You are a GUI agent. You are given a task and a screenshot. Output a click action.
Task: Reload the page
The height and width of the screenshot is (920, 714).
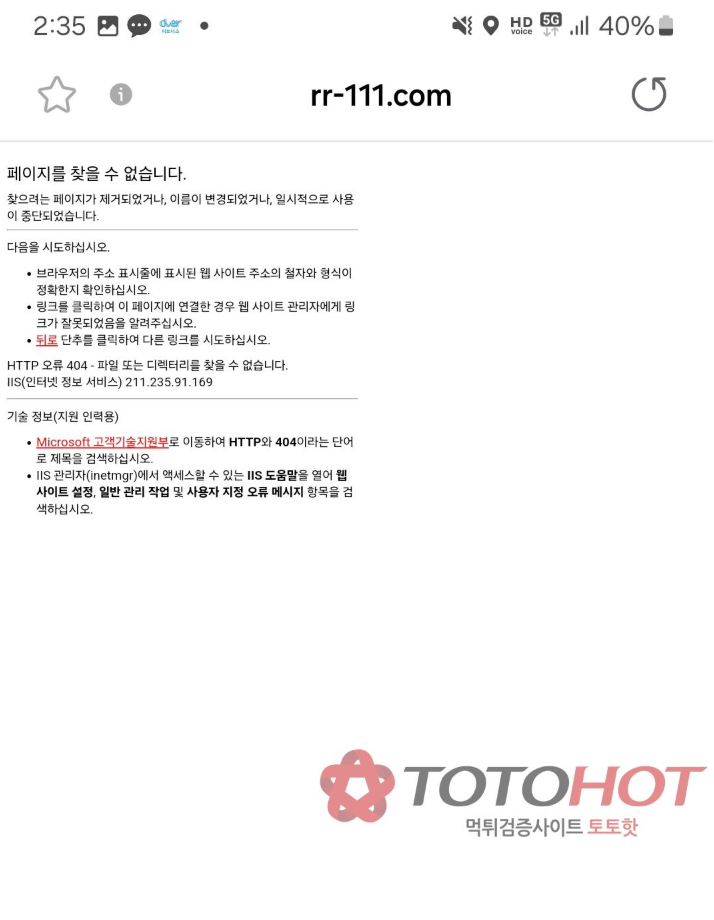[649, 95]
